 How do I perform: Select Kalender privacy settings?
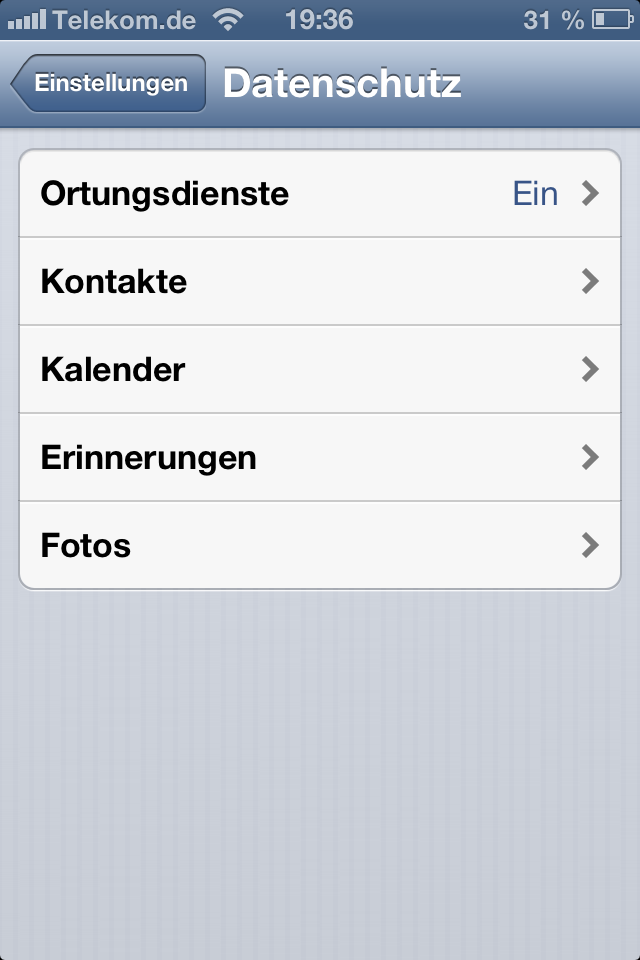coord(320,370)
